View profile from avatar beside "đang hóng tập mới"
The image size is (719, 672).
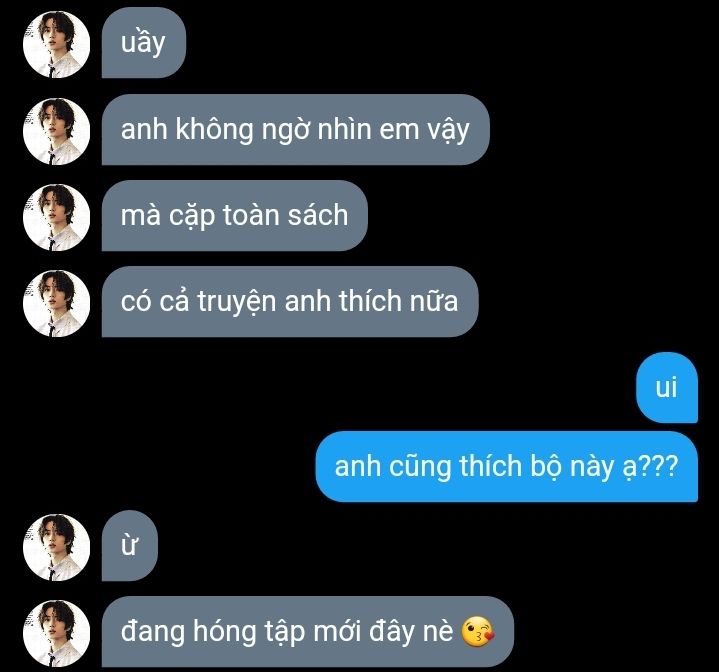pyautogui.click(x=57, y=633)
